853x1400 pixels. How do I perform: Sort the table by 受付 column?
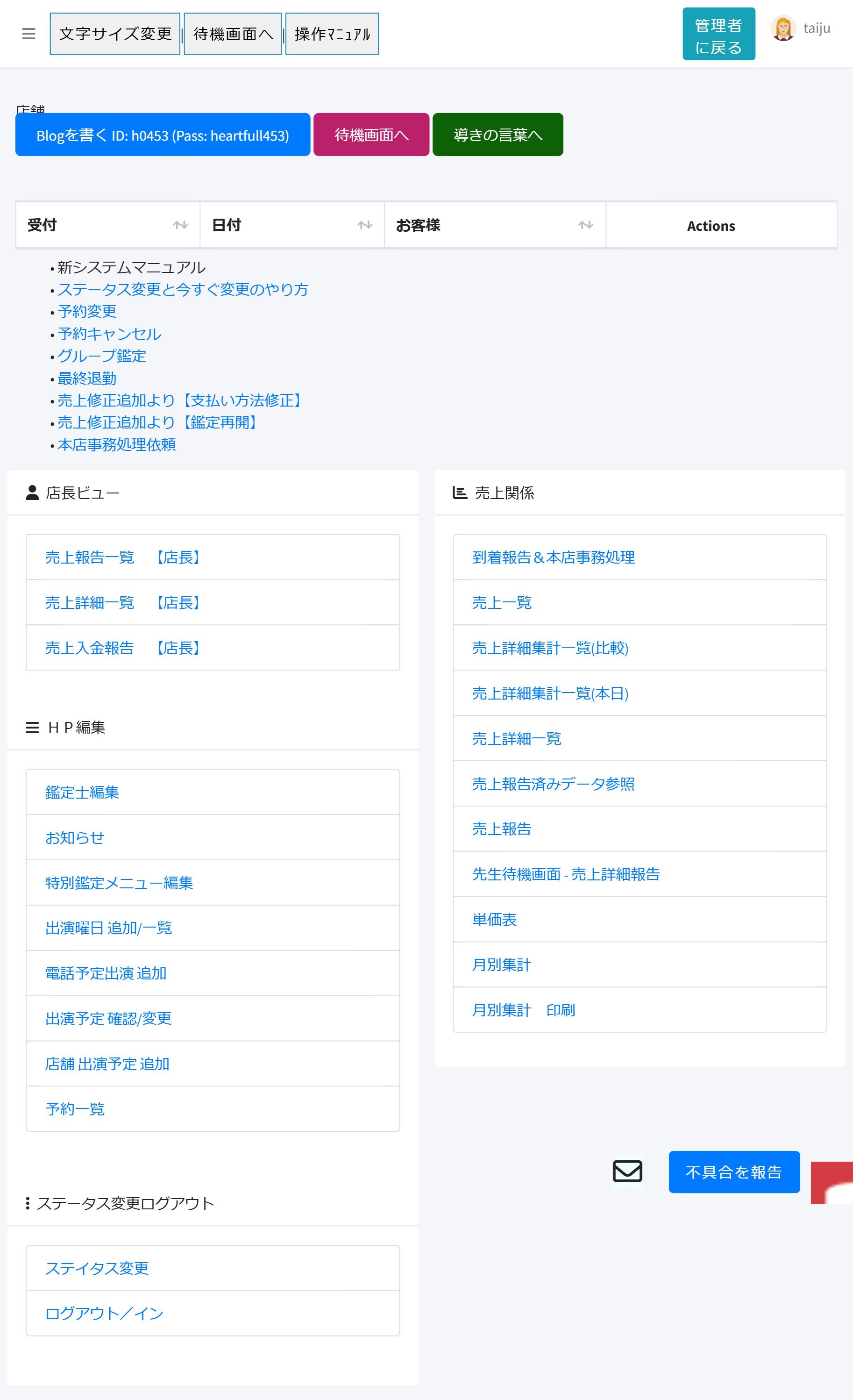[108, 225]
